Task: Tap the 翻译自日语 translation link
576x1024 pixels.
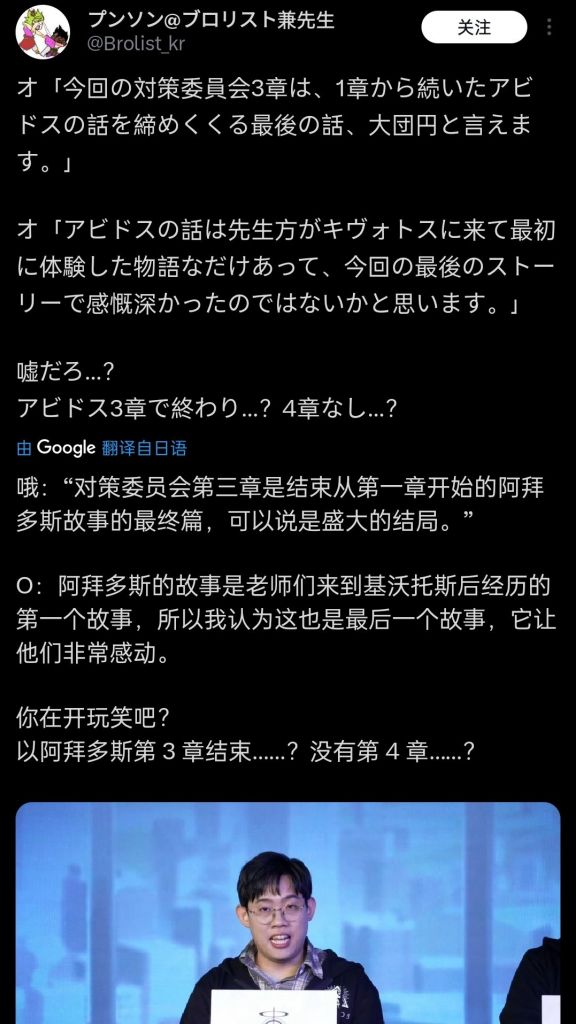Action: 144,448
